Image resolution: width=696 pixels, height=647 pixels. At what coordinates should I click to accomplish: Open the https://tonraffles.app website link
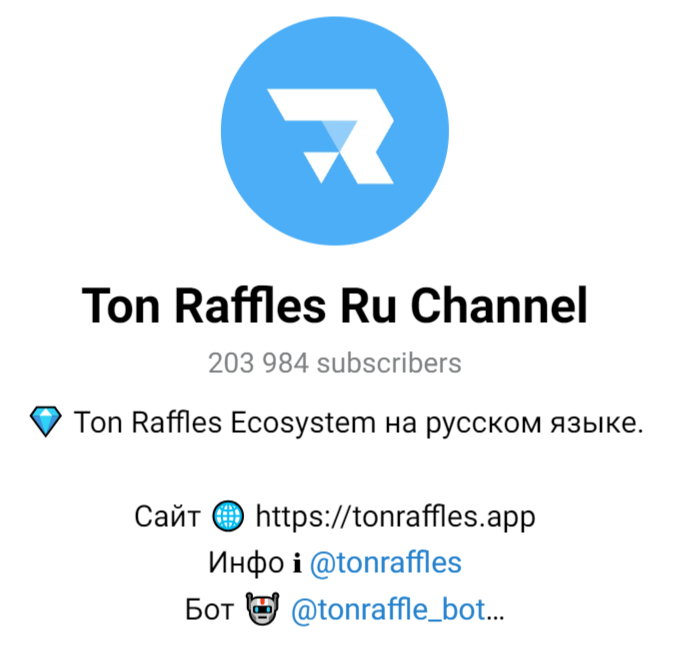tap(395, 517)
